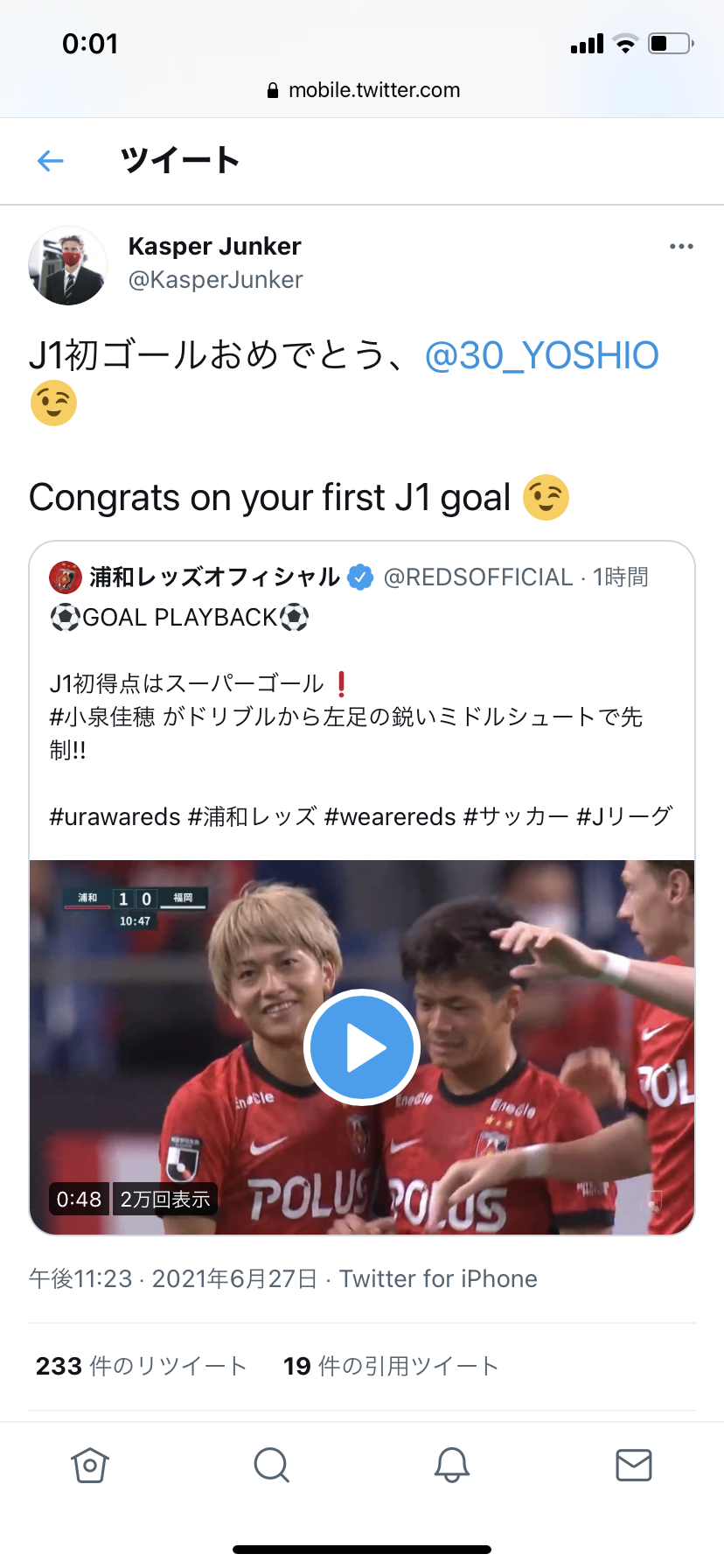The width and height of the screenshot is (724, 1568).
Task: Go back using the blue arrow
Action: point(51,160)
